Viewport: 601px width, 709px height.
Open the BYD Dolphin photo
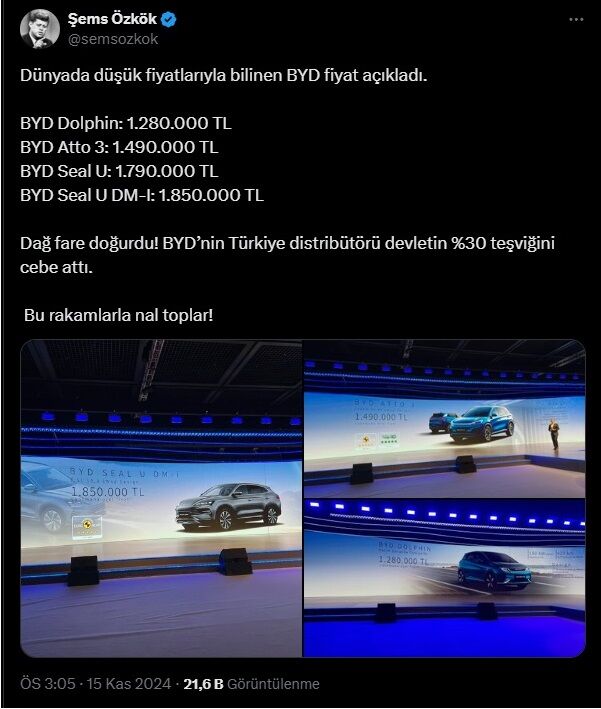[445, 578]
